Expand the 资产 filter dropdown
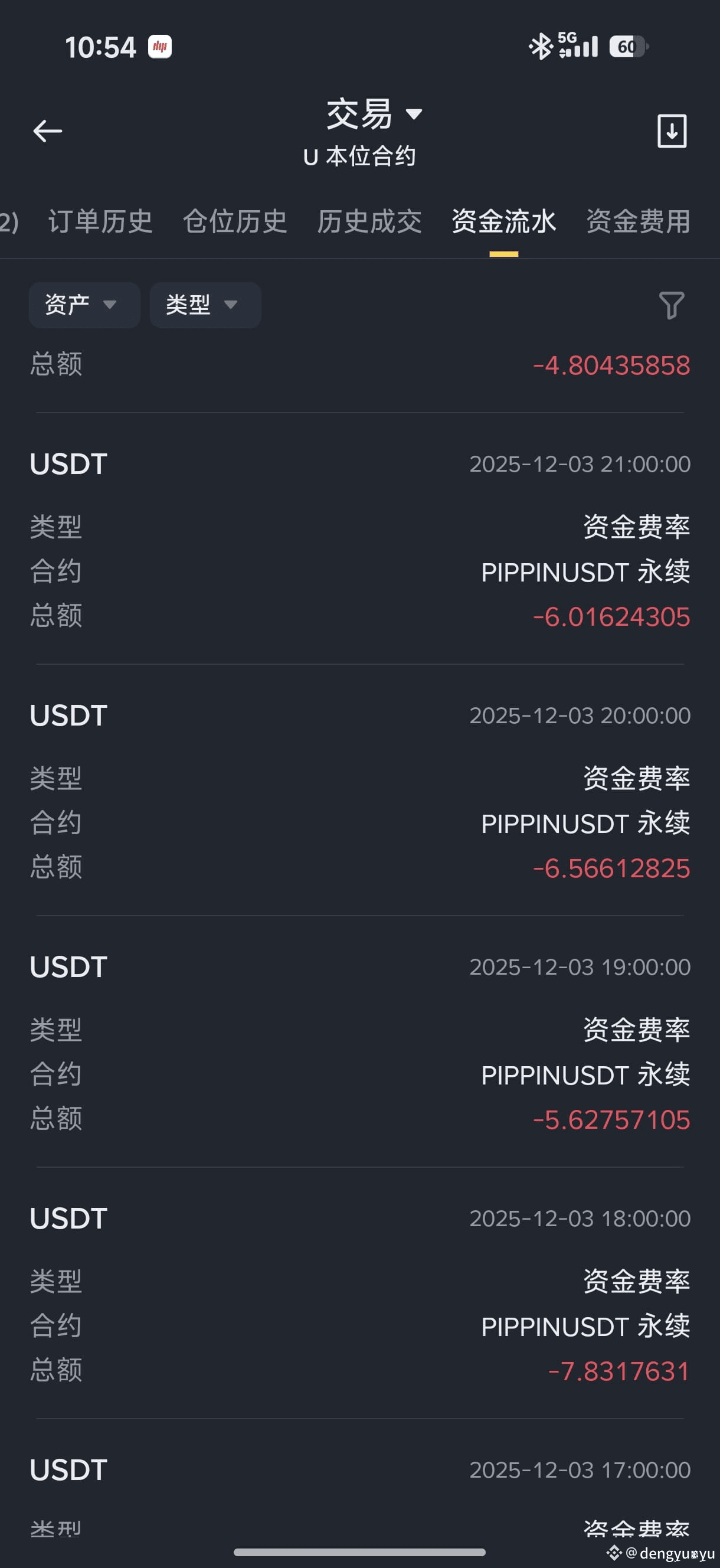Image resolution: width=720 pixels, height=1568 pixels. pos(84,305)
